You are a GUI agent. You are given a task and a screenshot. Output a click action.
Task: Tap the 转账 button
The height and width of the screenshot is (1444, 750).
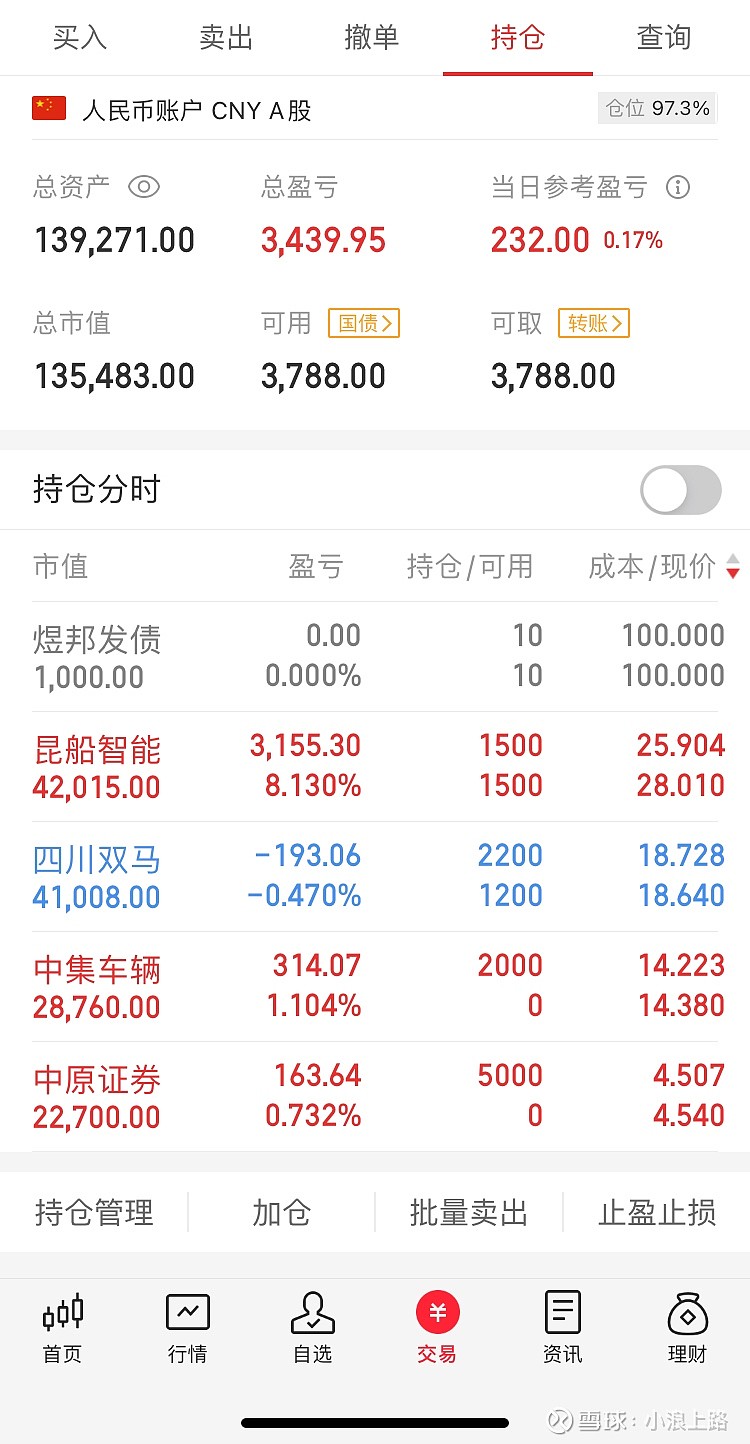(x=594, y=323)
